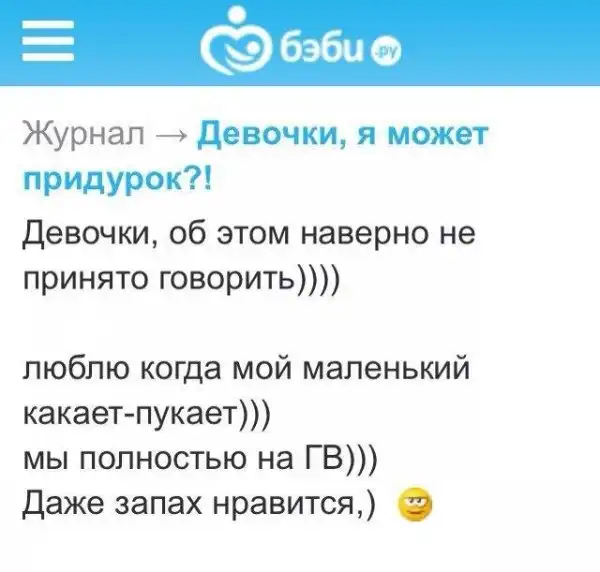This screenshot has width=600, height=572.
Task: Open post title Девочки, я может придурок?!
Action: [340, 133]
